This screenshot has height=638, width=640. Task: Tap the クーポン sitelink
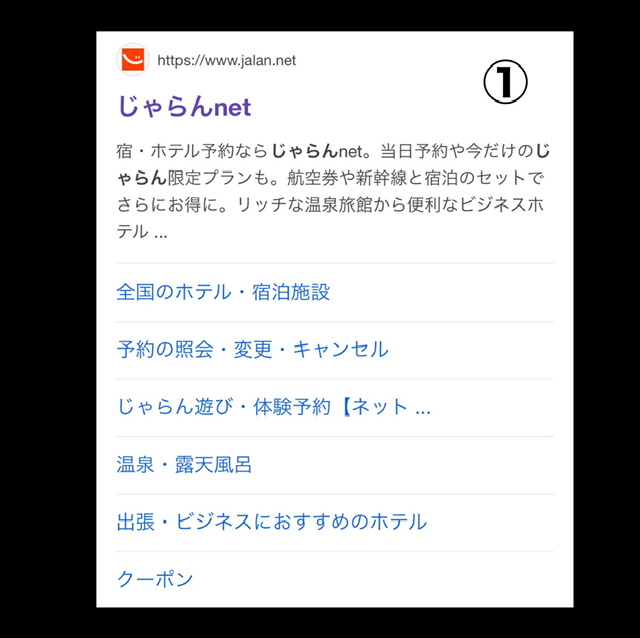tap(155, 579)
